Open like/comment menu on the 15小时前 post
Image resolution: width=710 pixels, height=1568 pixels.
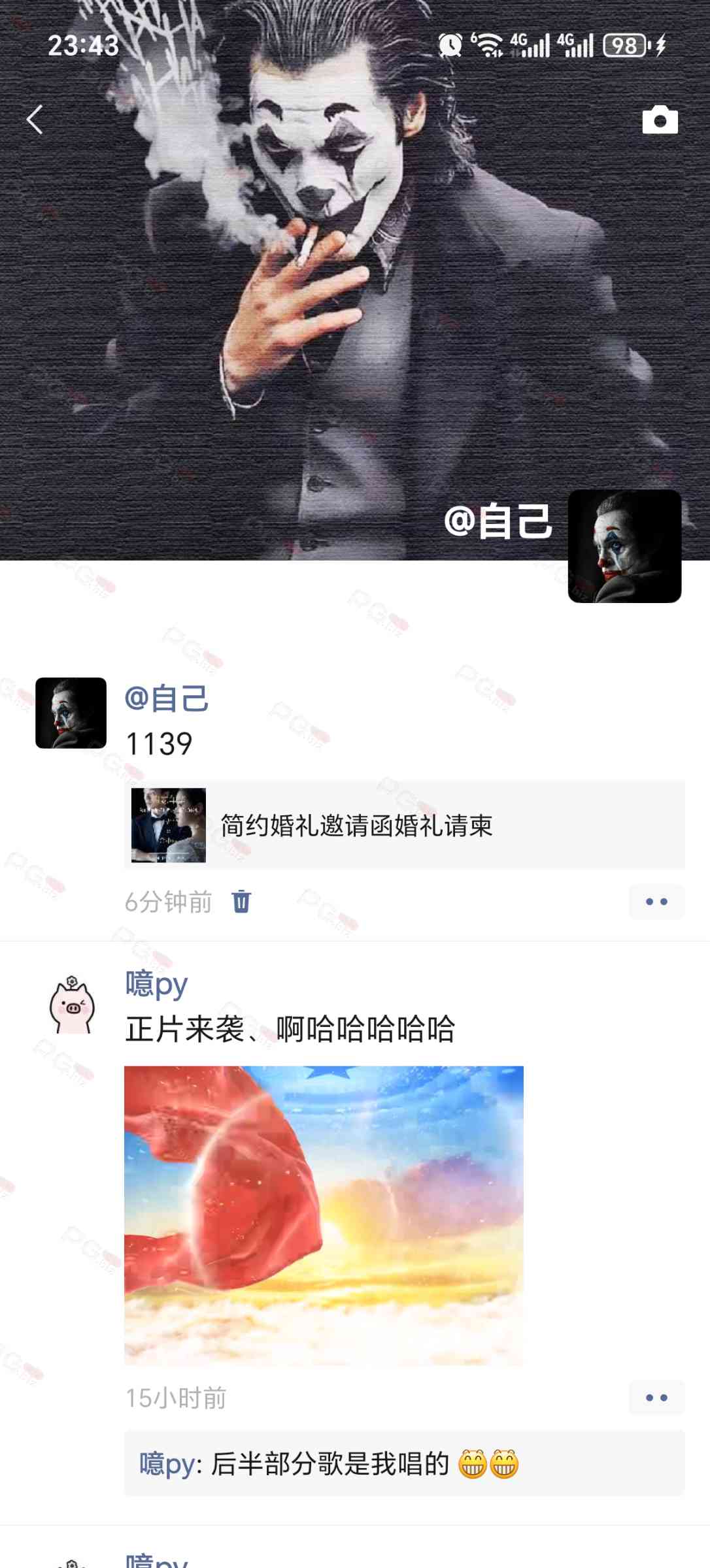pos(656,1397)
